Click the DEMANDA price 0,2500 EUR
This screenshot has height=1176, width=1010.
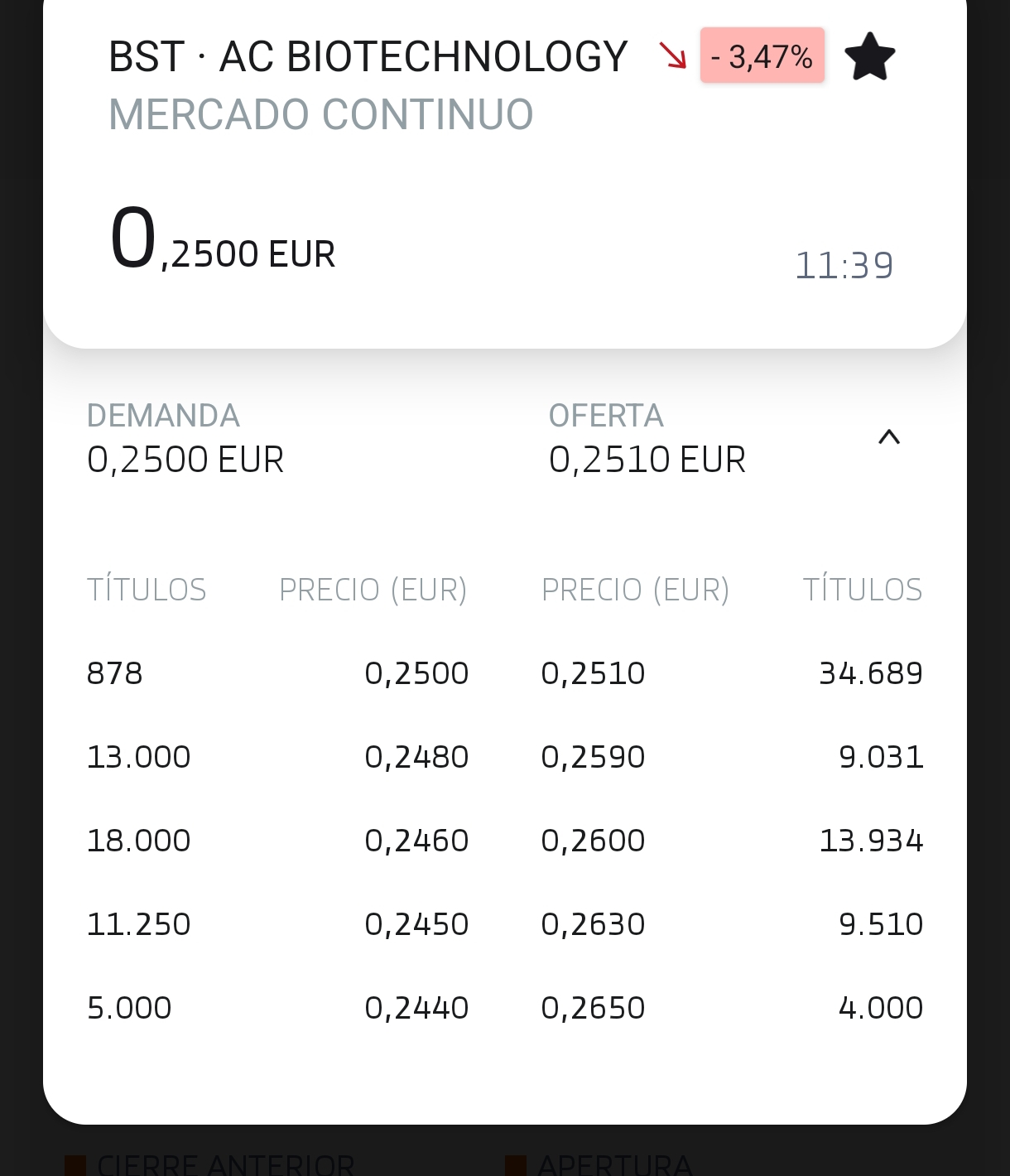pos(185,458)
